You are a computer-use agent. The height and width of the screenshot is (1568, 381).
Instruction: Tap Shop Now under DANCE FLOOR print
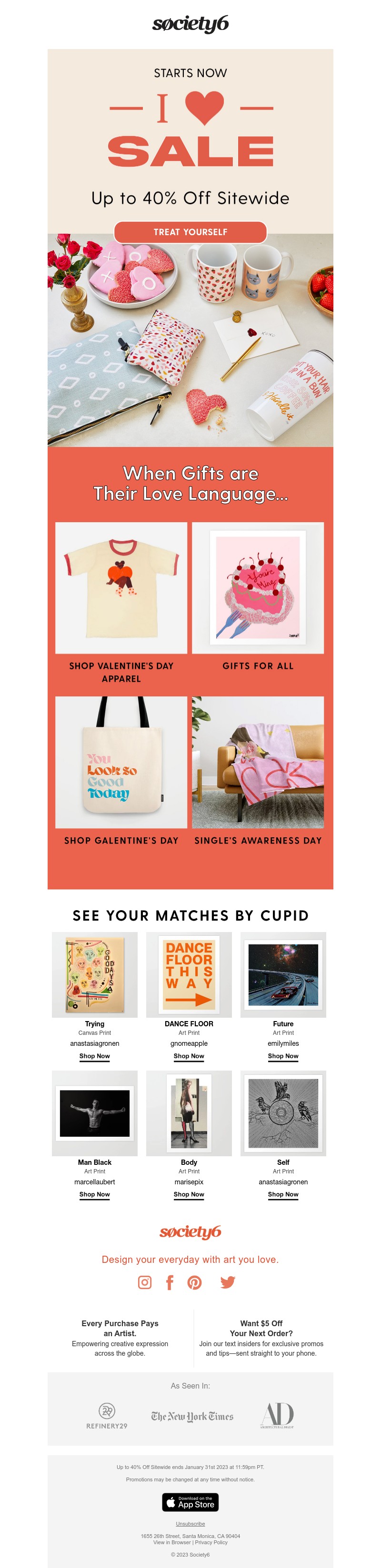click(189, 1056)
